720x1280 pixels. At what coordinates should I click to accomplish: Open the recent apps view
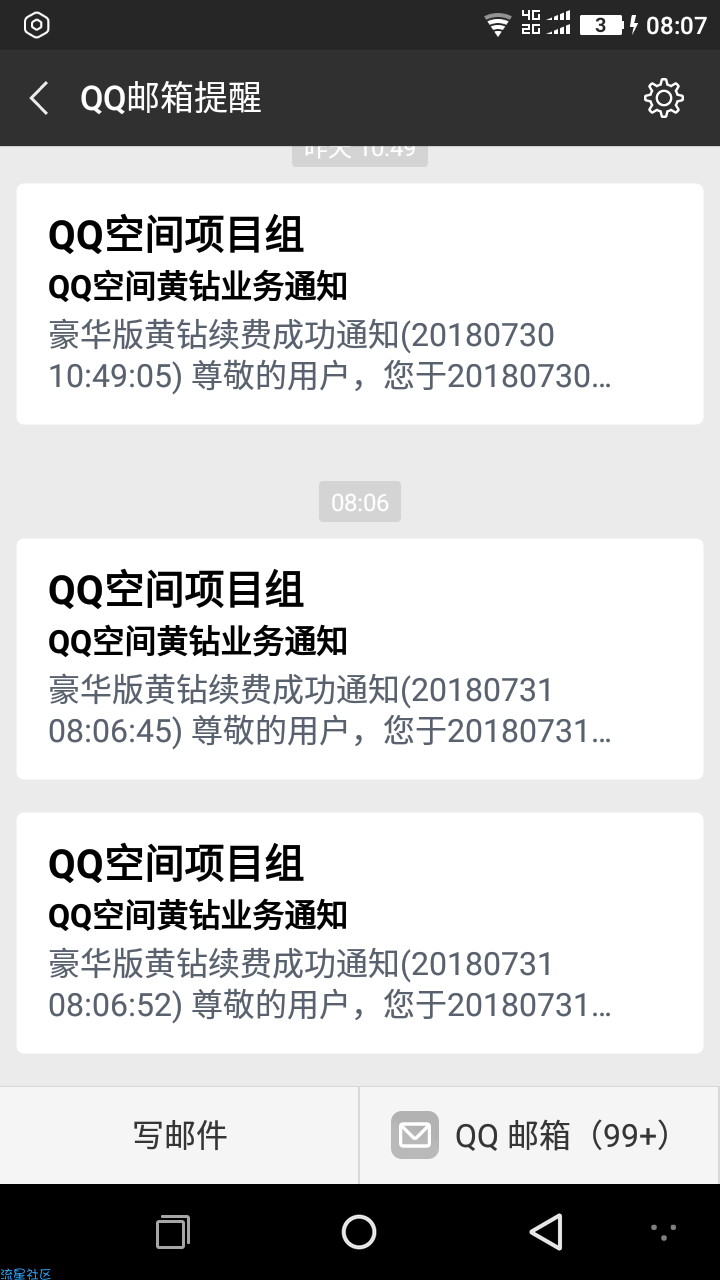(x=173, y=1232)
